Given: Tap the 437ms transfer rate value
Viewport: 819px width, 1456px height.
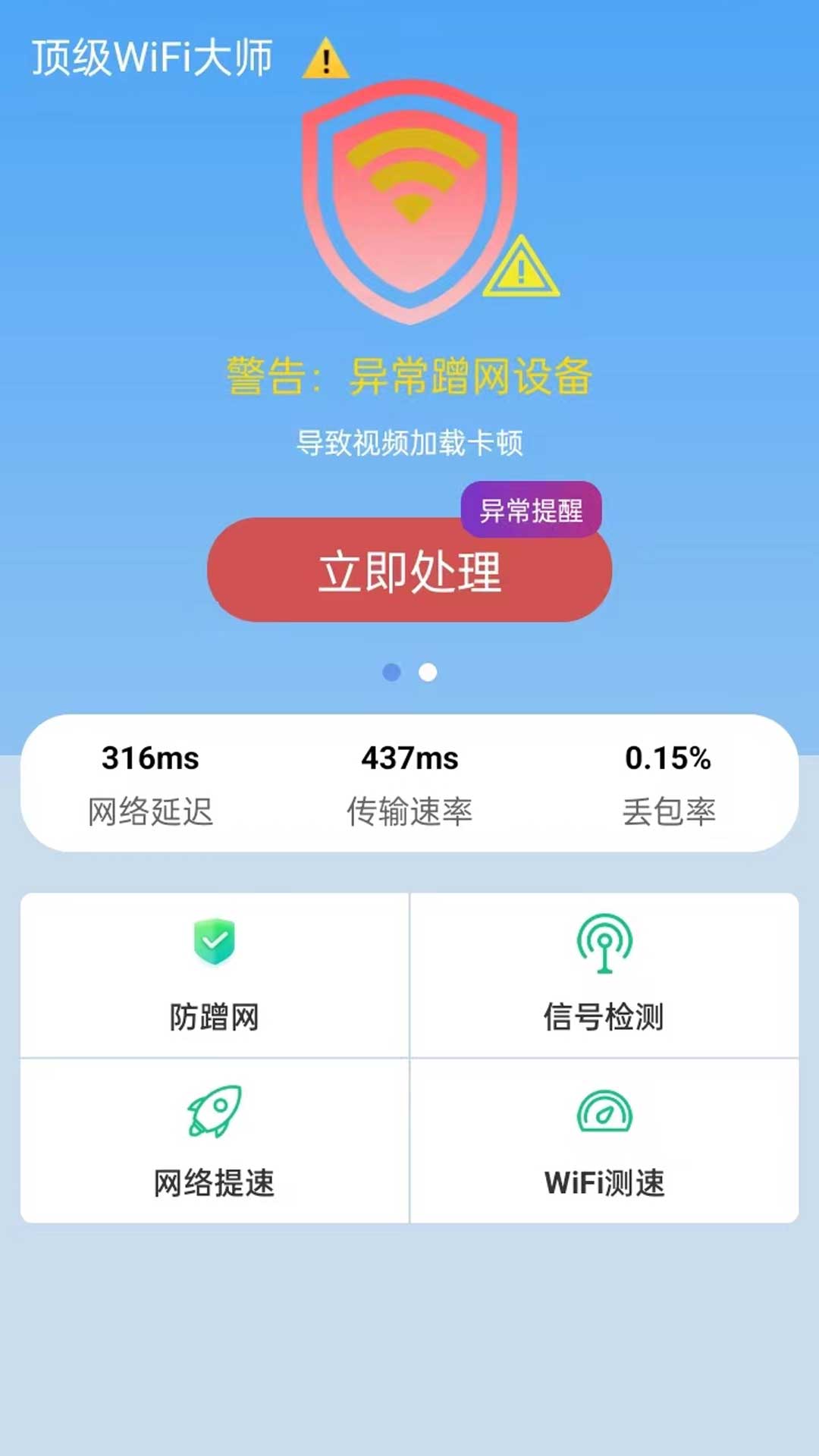Looking at the screenshot, I should [x=409, y=758].
